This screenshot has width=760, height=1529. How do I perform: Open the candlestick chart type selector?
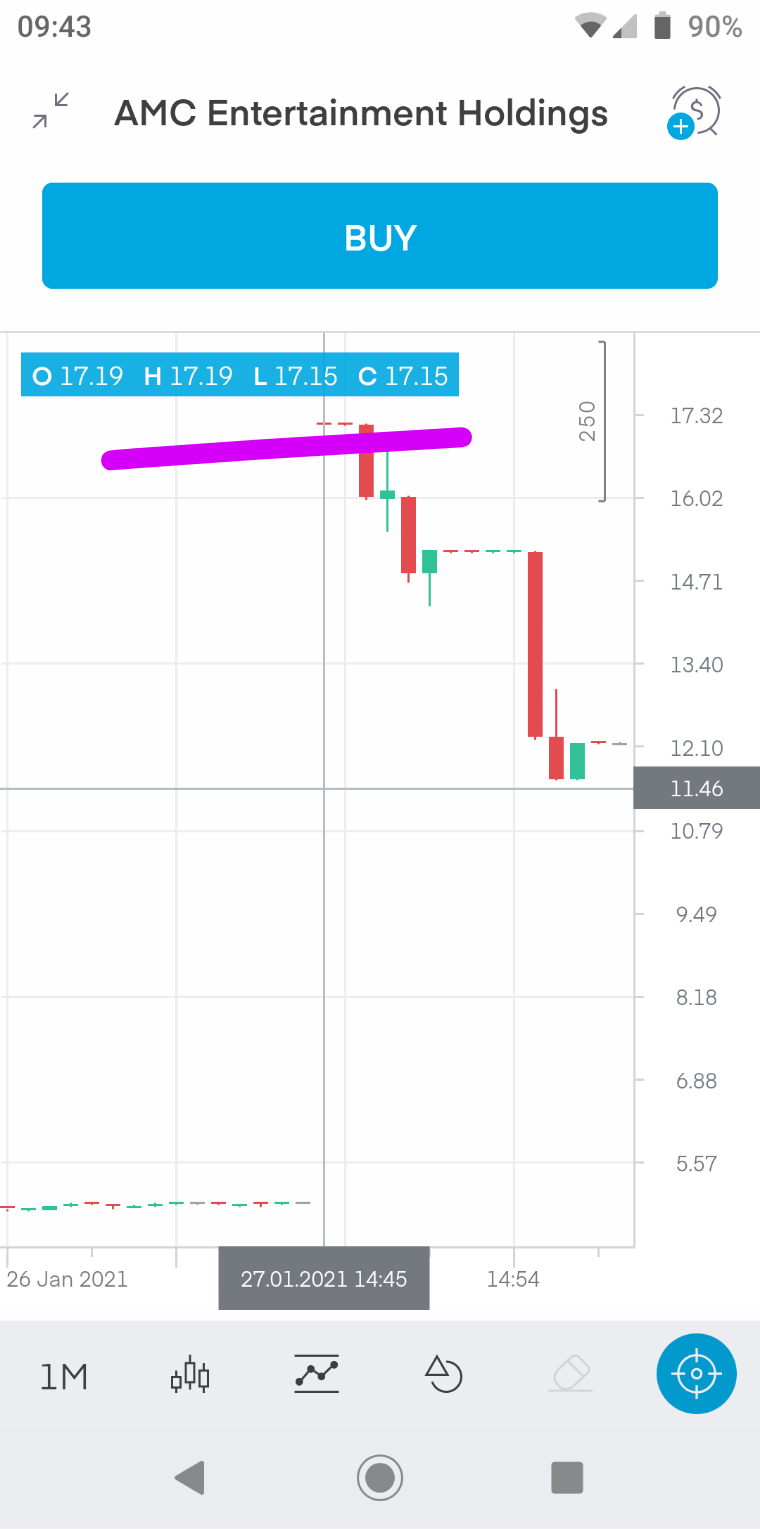(x=190, y=1376)
